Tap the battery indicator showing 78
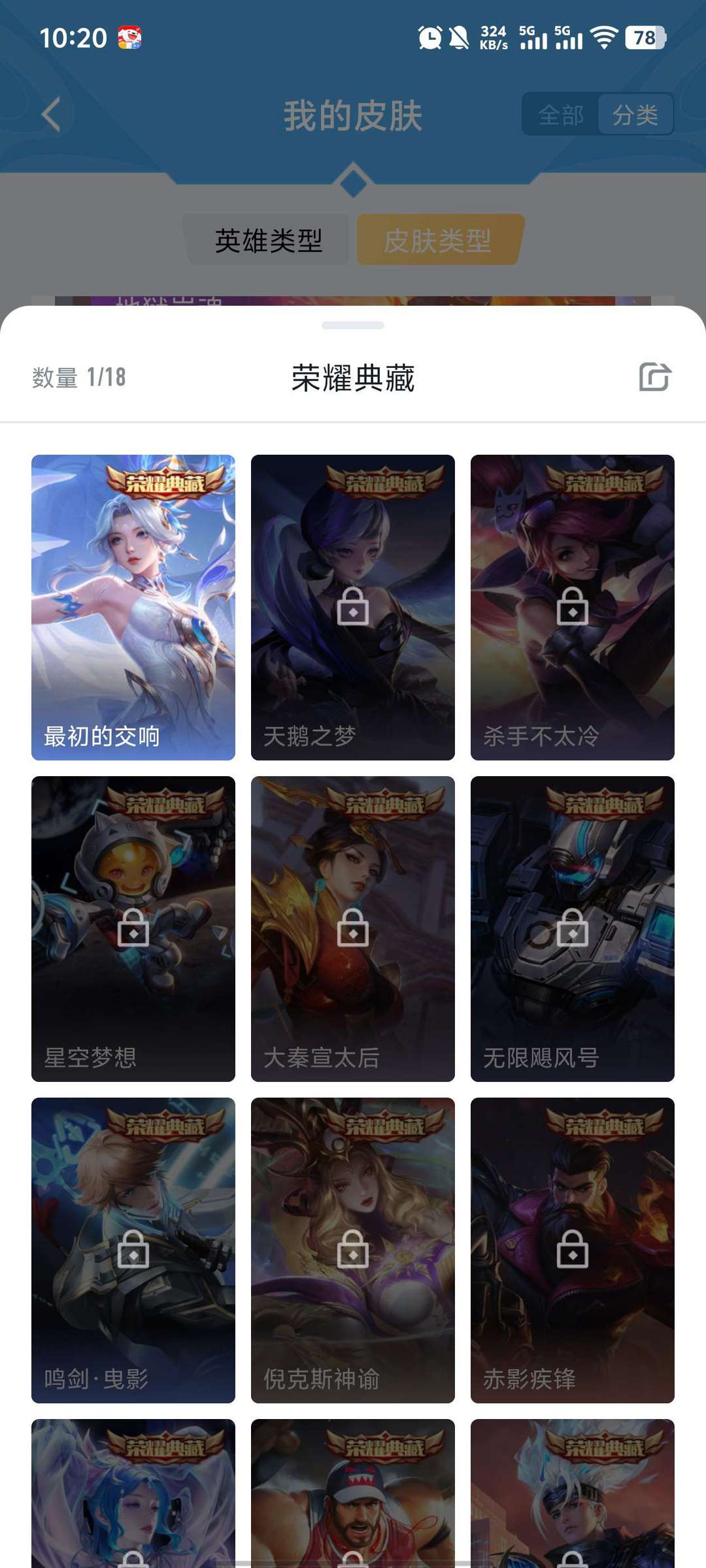The height and width of the screenshot is (1568, 706). [x=643, y=39]
